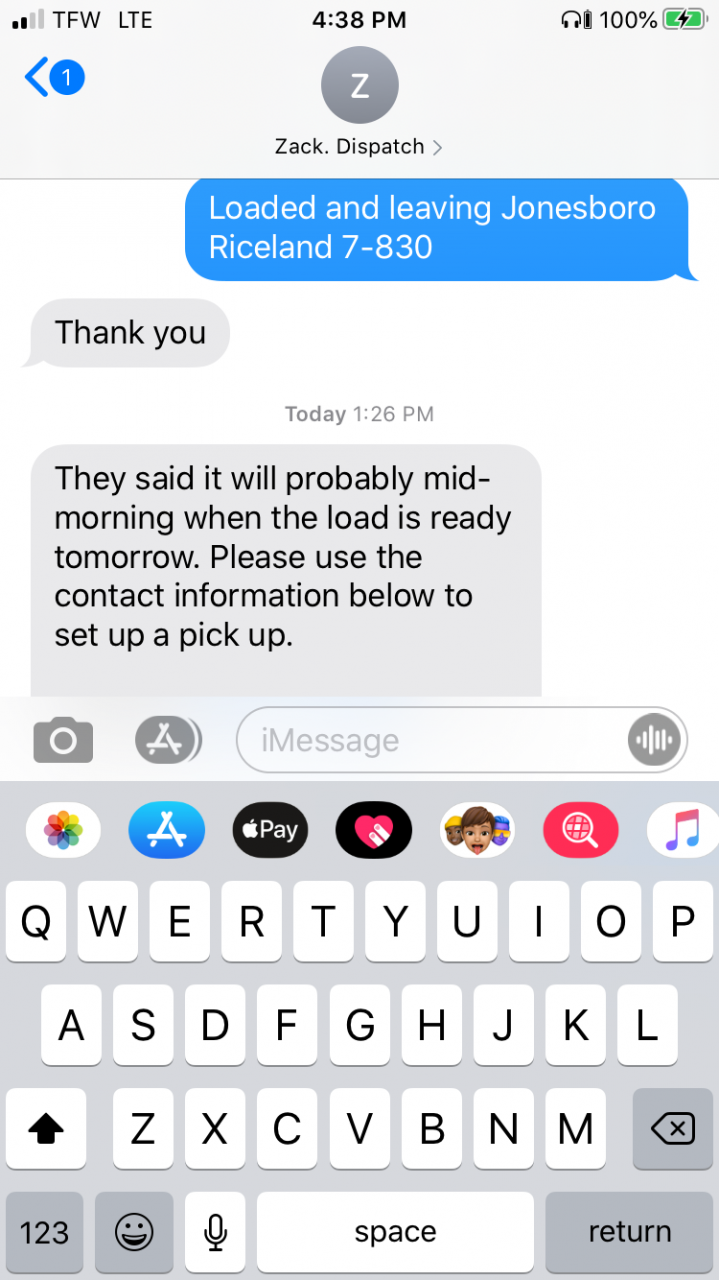This screenshot has height=1280, width=719.
Task: Open Digital Touch heart icon
Action: (x=374, y=830)
